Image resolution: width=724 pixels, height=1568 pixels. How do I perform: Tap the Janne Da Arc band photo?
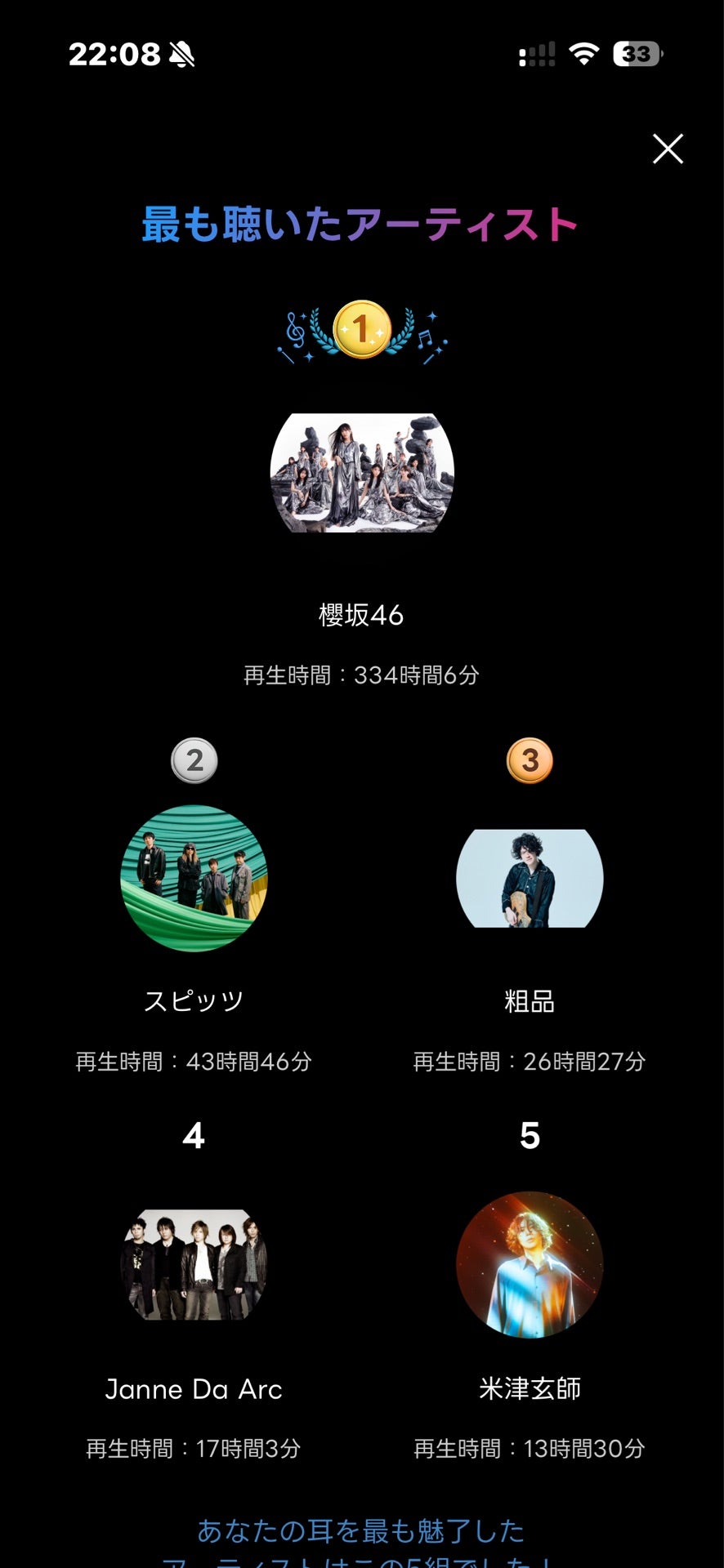click(193, 1266)
